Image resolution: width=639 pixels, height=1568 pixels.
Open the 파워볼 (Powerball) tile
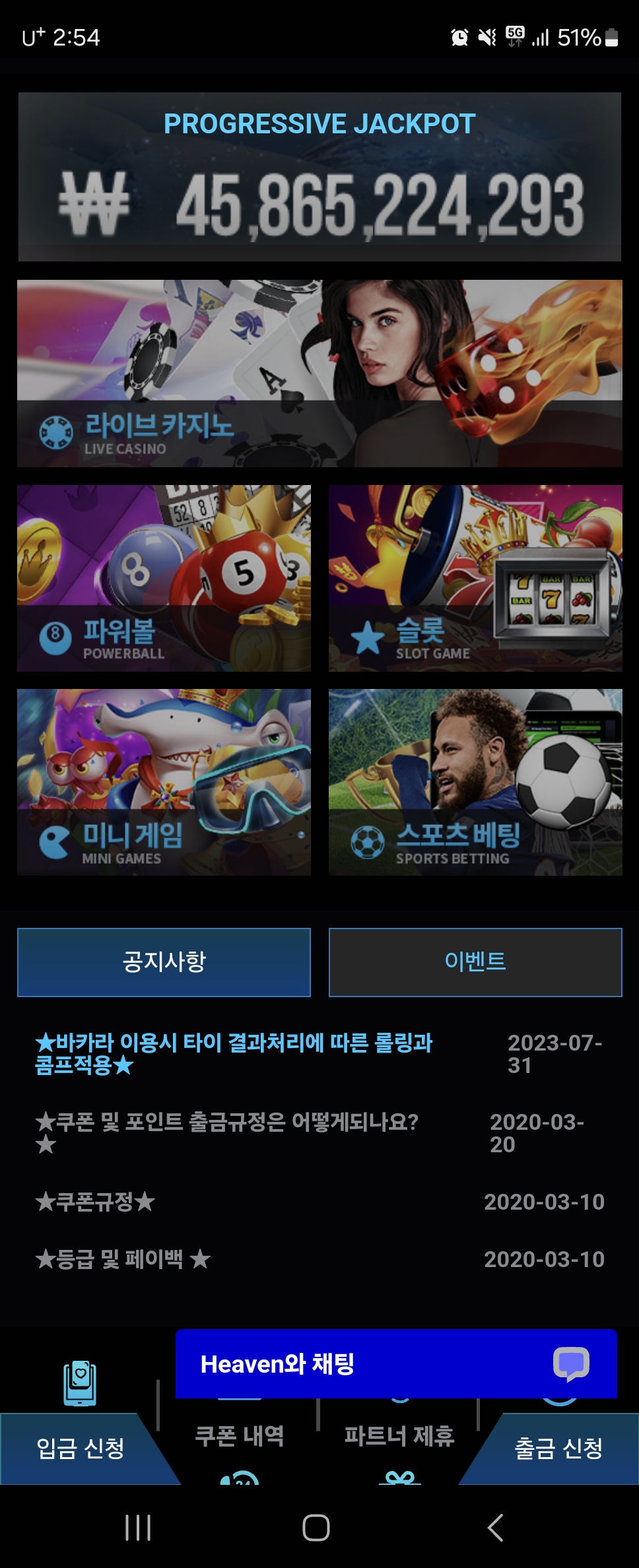click(x=164, y=579)
